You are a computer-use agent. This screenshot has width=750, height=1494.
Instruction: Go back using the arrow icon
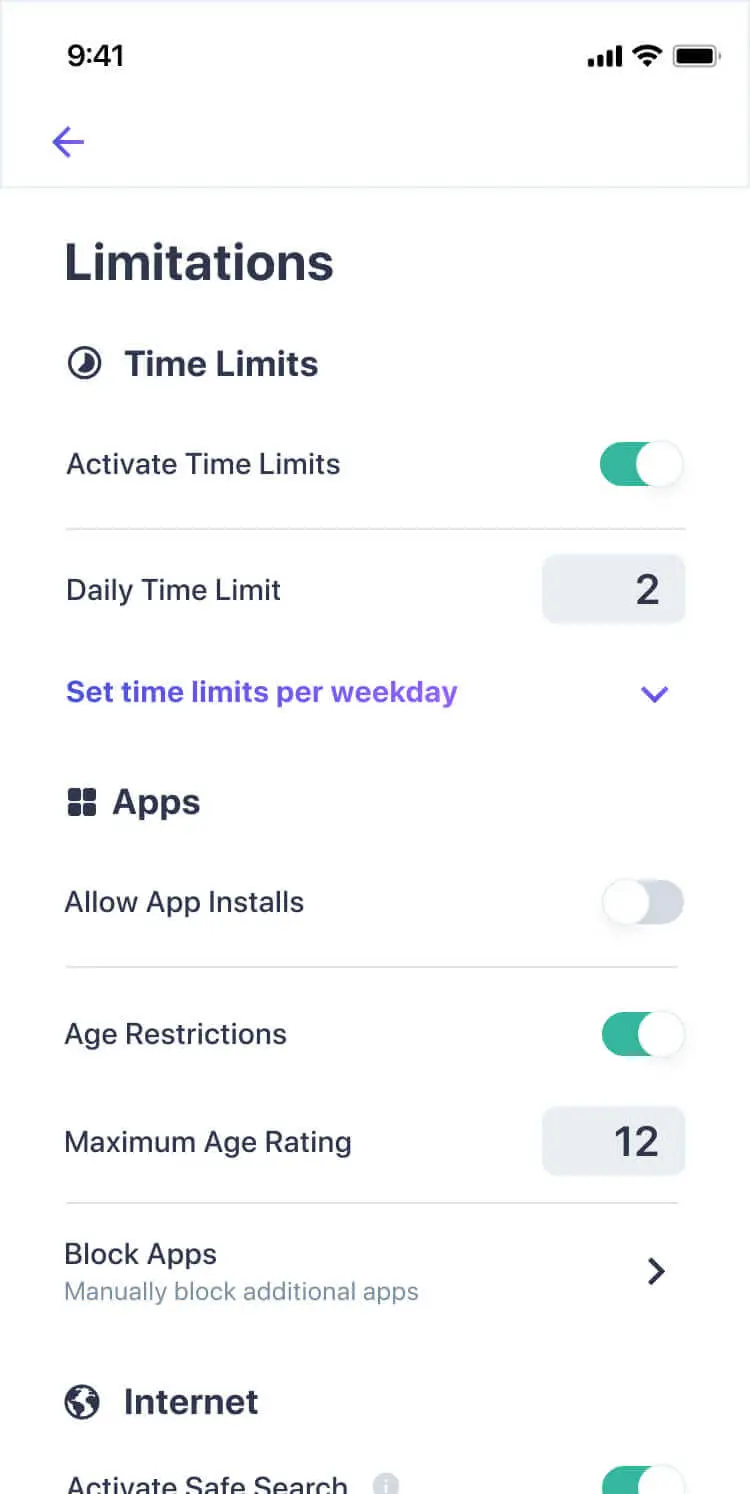[x=68, y=142]
